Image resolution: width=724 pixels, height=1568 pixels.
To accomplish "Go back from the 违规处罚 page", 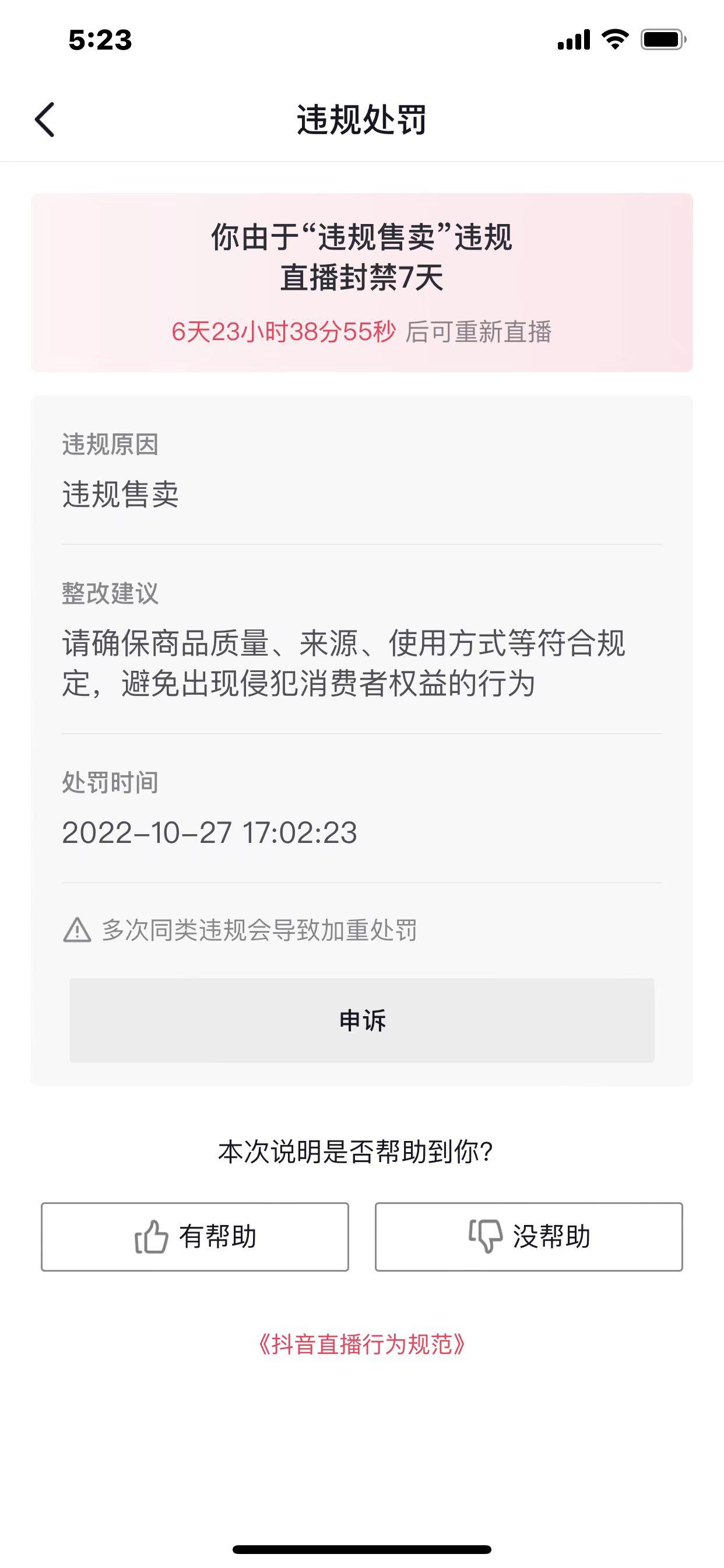I will pyautogui.click(x=44, y=120).
